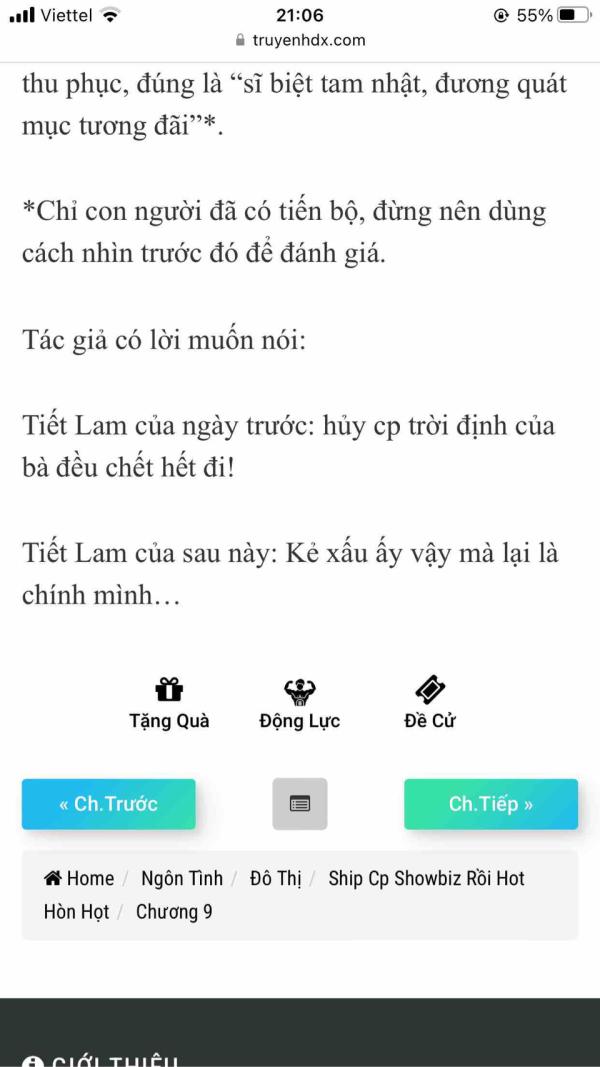Tap the Tặng Quà gift button
Screen dimensions: 600x1067
tap(169, 703)
